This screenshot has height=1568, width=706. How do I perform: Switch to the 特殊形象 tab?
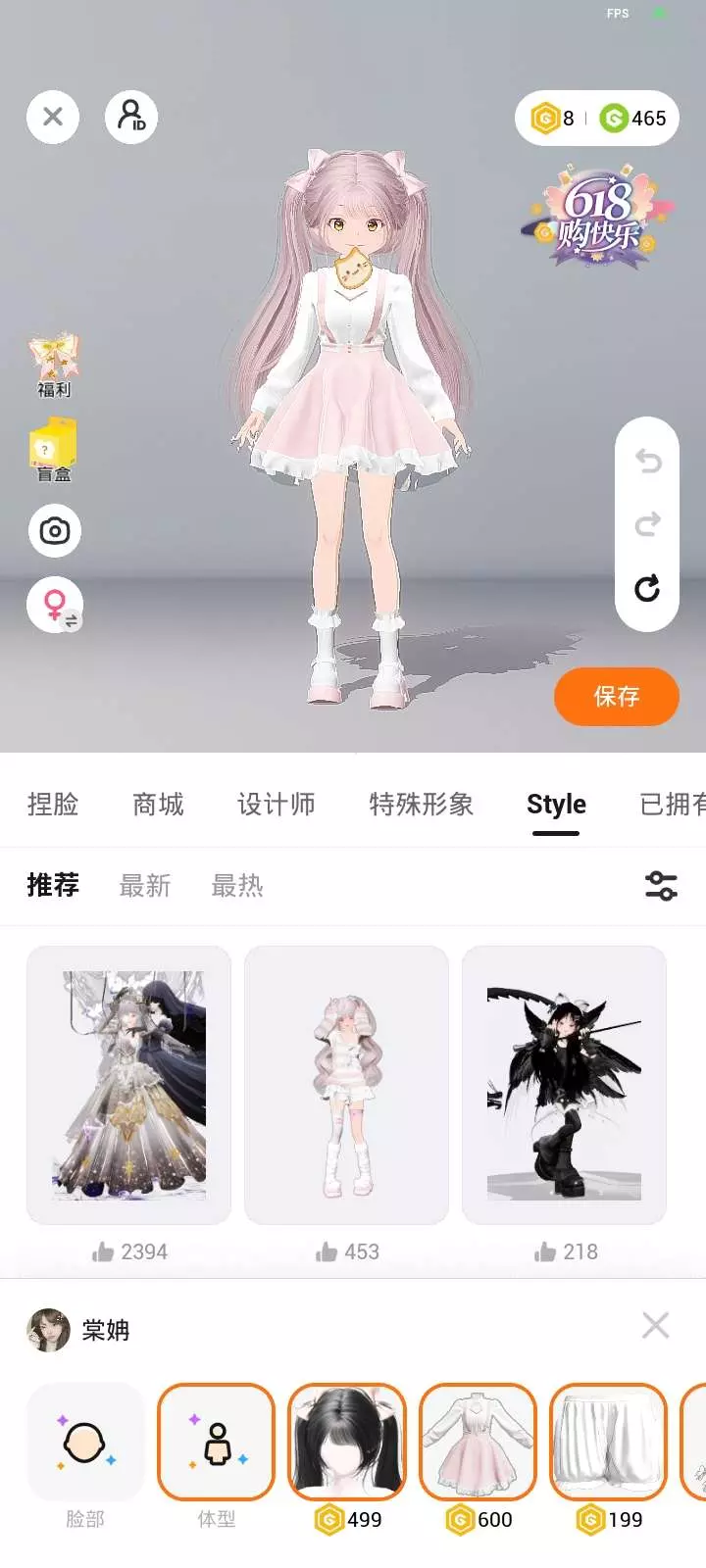pyautogui.click(x=422, y=805)
